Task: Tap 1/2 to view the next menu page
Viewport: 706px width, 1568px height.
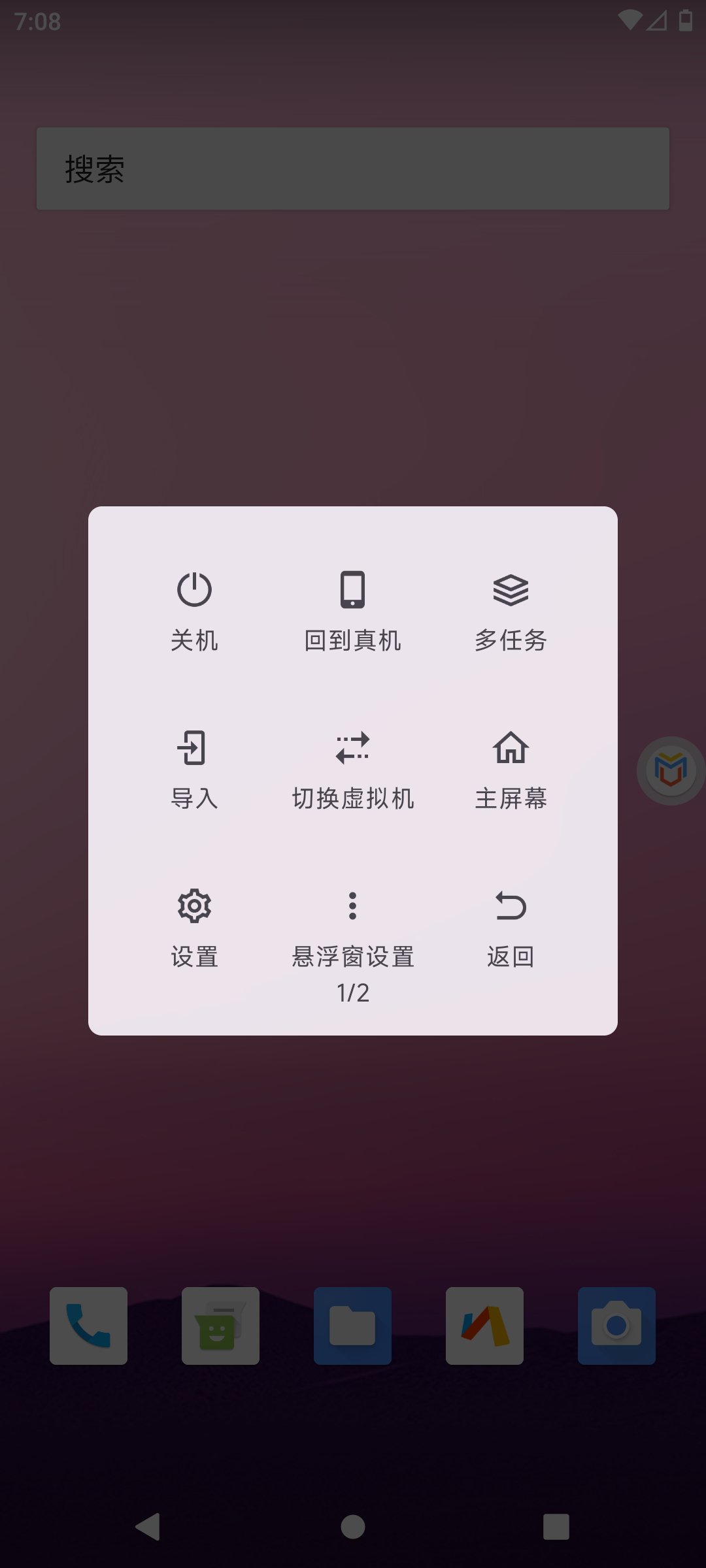Action: [352, 992]
